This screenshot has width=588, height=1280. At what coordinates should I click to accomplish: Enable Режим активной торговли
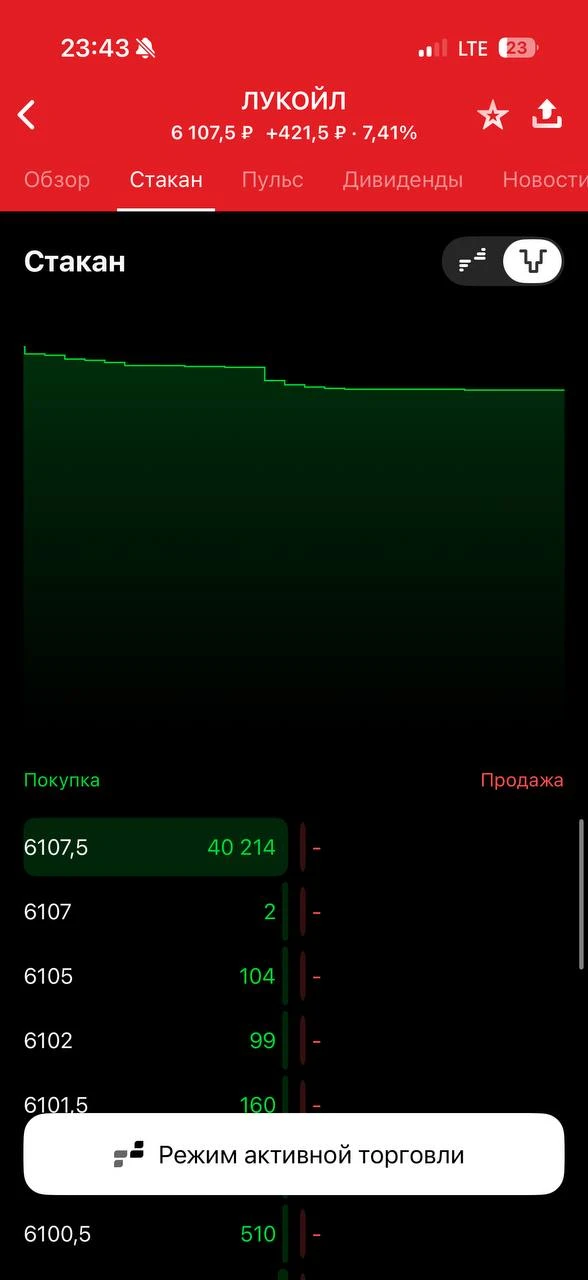(x=294, y=1155)
